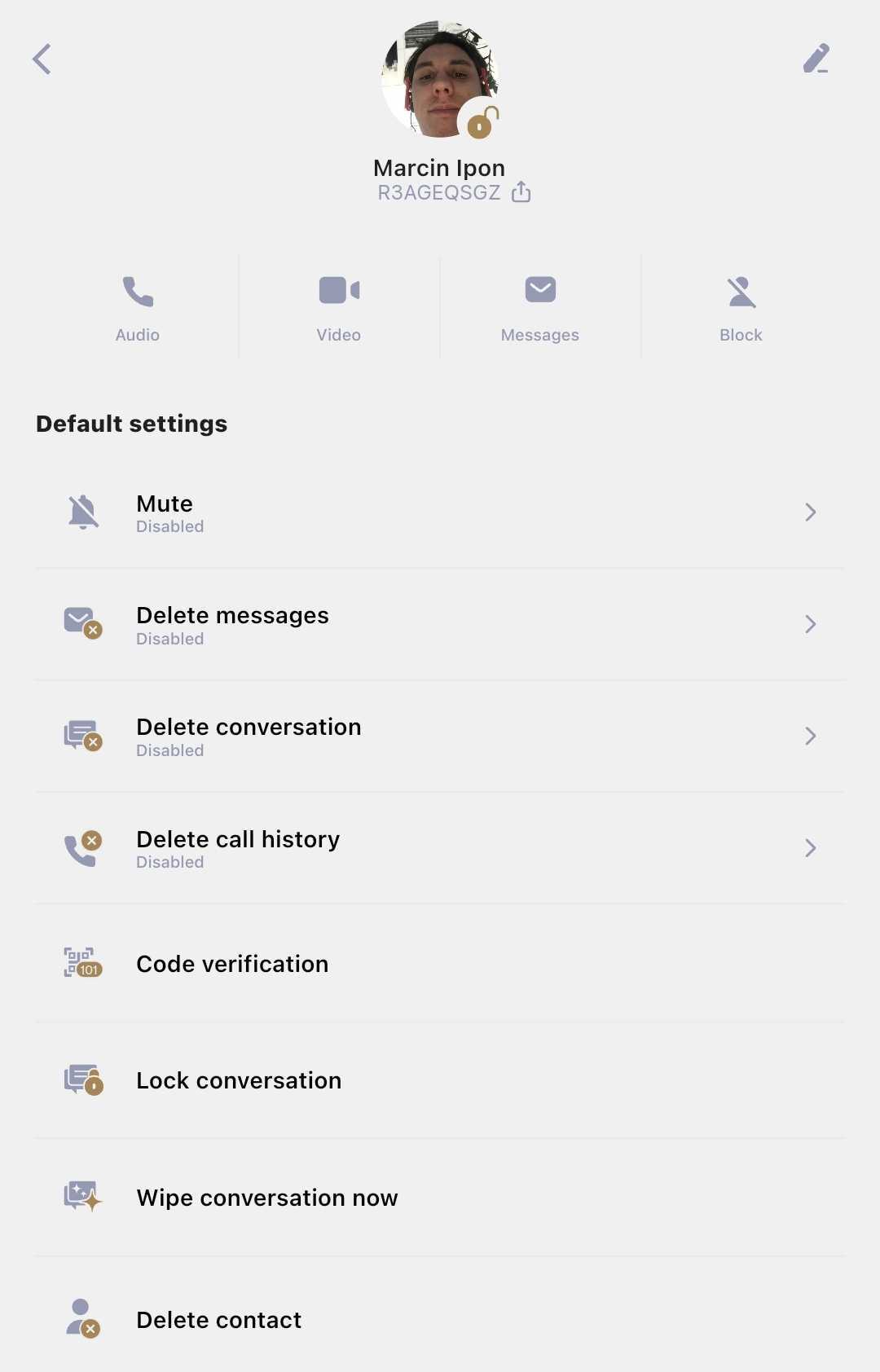Choose Wipe conversation now
This screenshot has height=1372, width=880.
[440, 1198]
